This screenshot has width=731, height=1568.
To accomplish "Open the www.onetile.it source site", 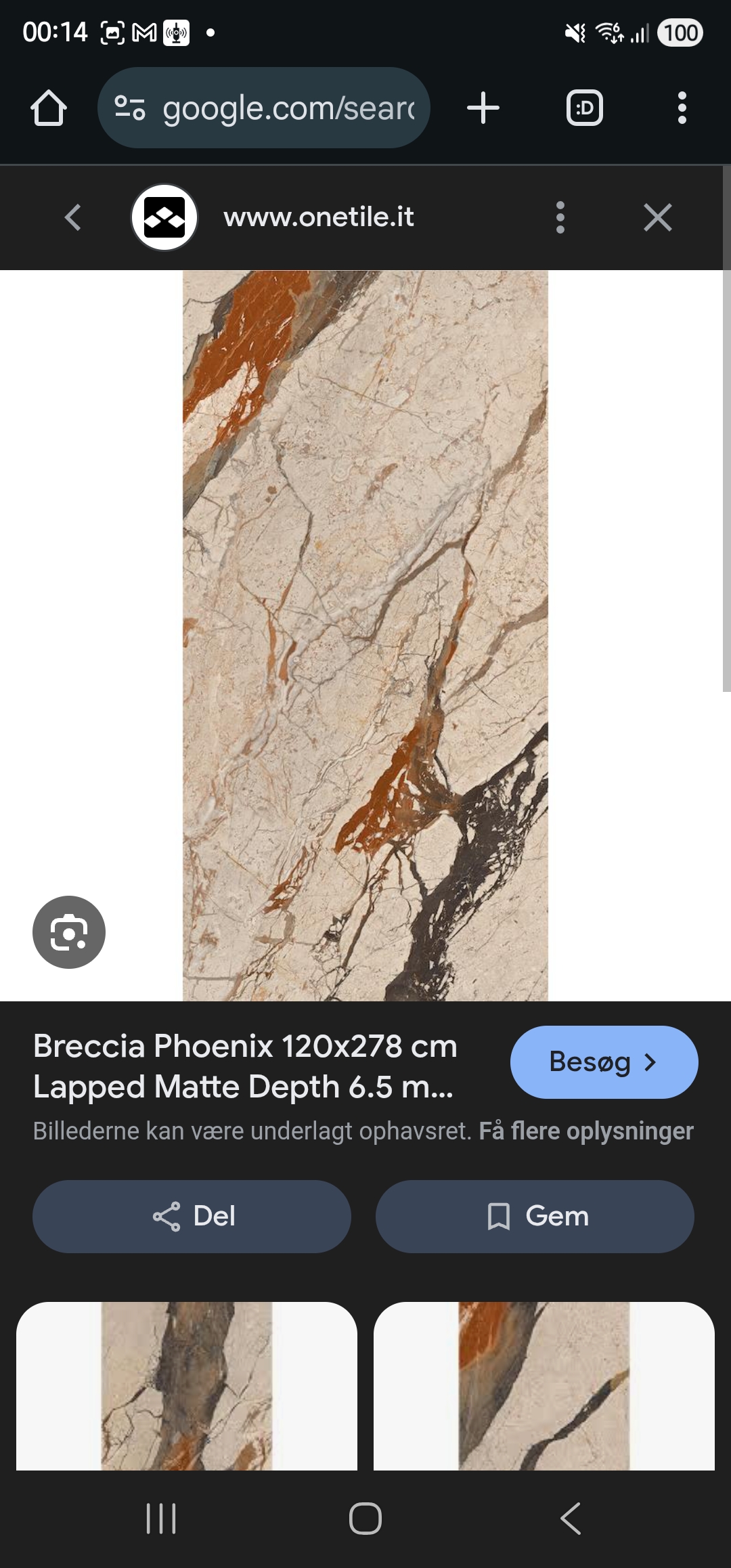I will 318,218.
